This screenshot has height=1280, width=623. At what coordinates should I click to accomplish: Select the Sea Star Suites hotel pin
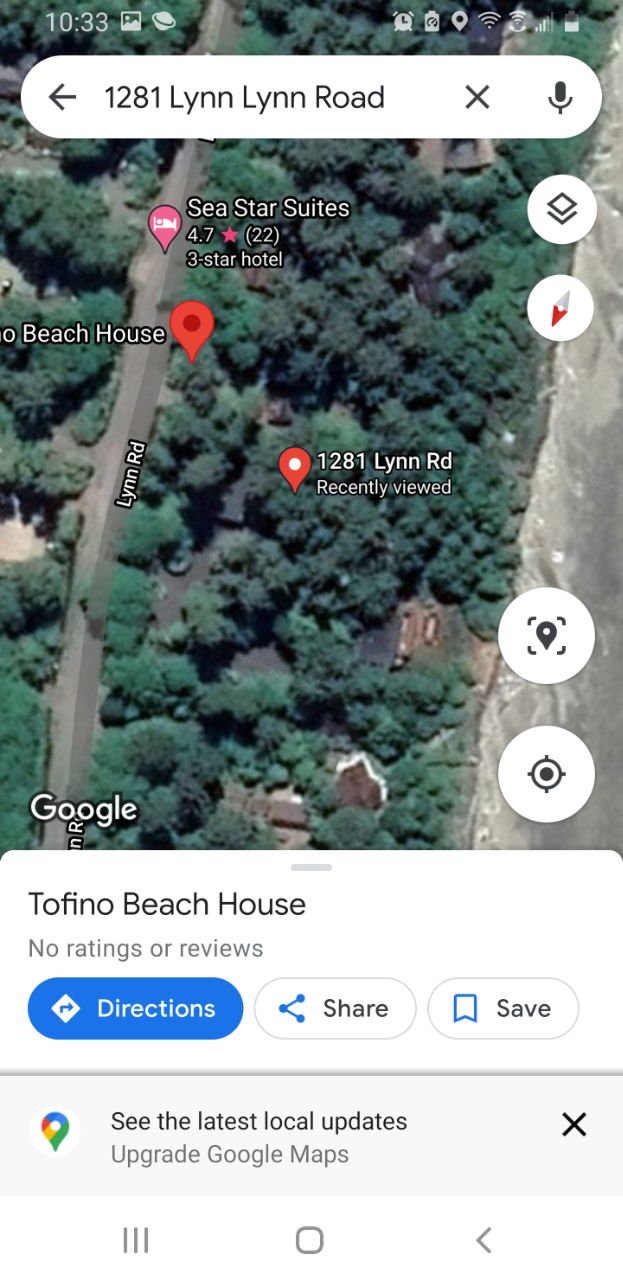click(x=165, y=229)
